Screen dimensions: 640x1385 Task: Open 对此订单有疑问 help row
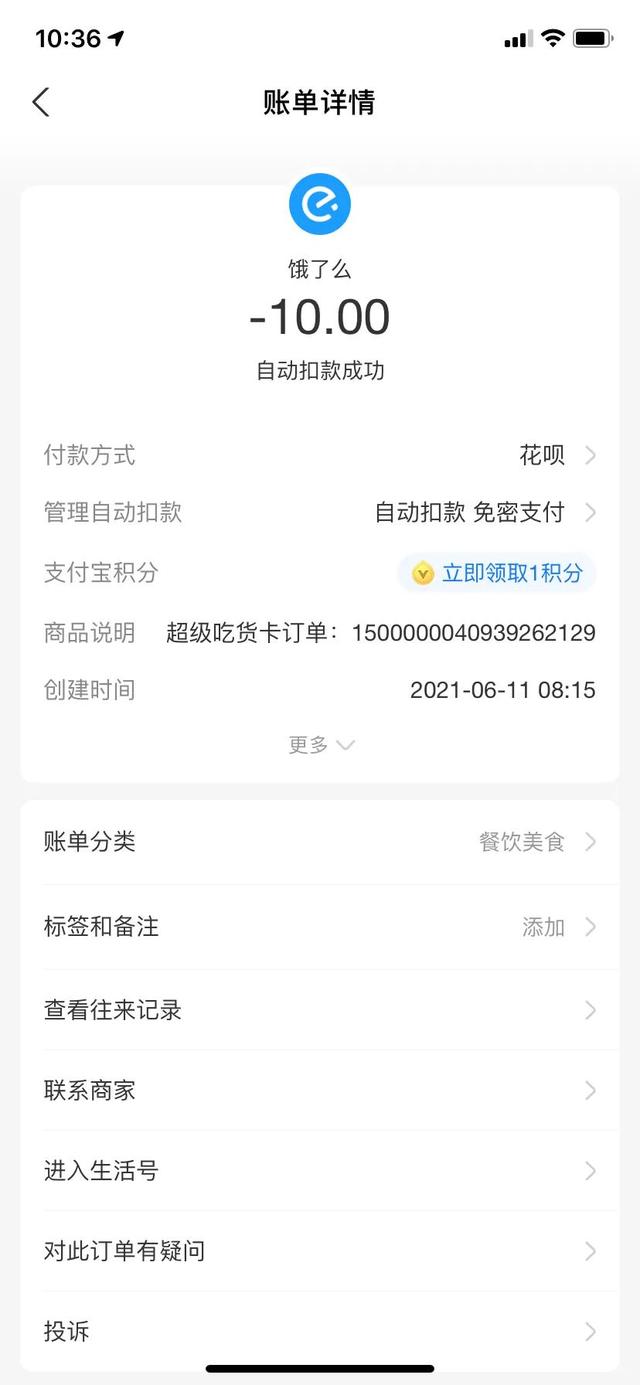(x=320, y=1251)
